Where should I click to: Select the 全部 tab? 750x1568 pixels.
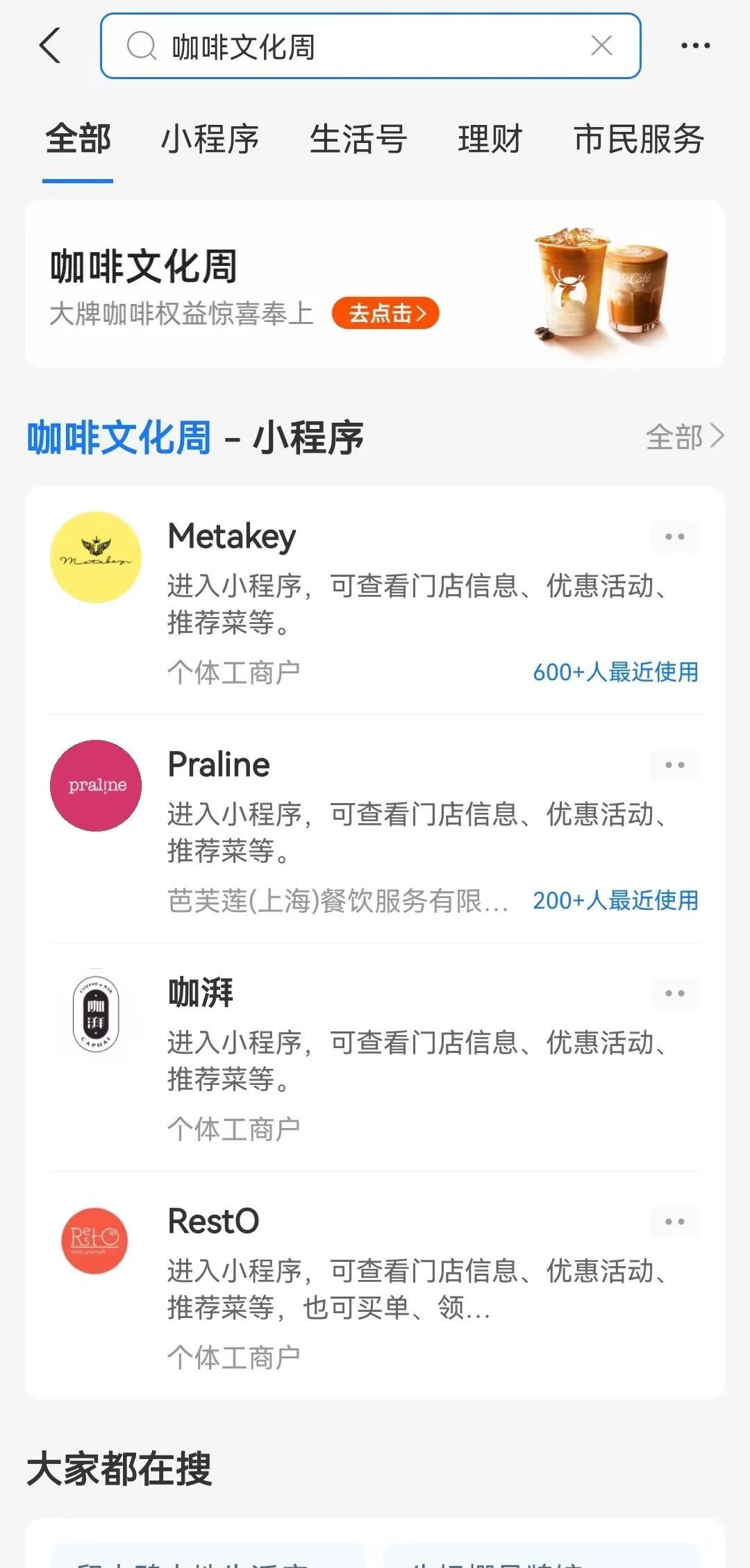(x=78, y=139)
